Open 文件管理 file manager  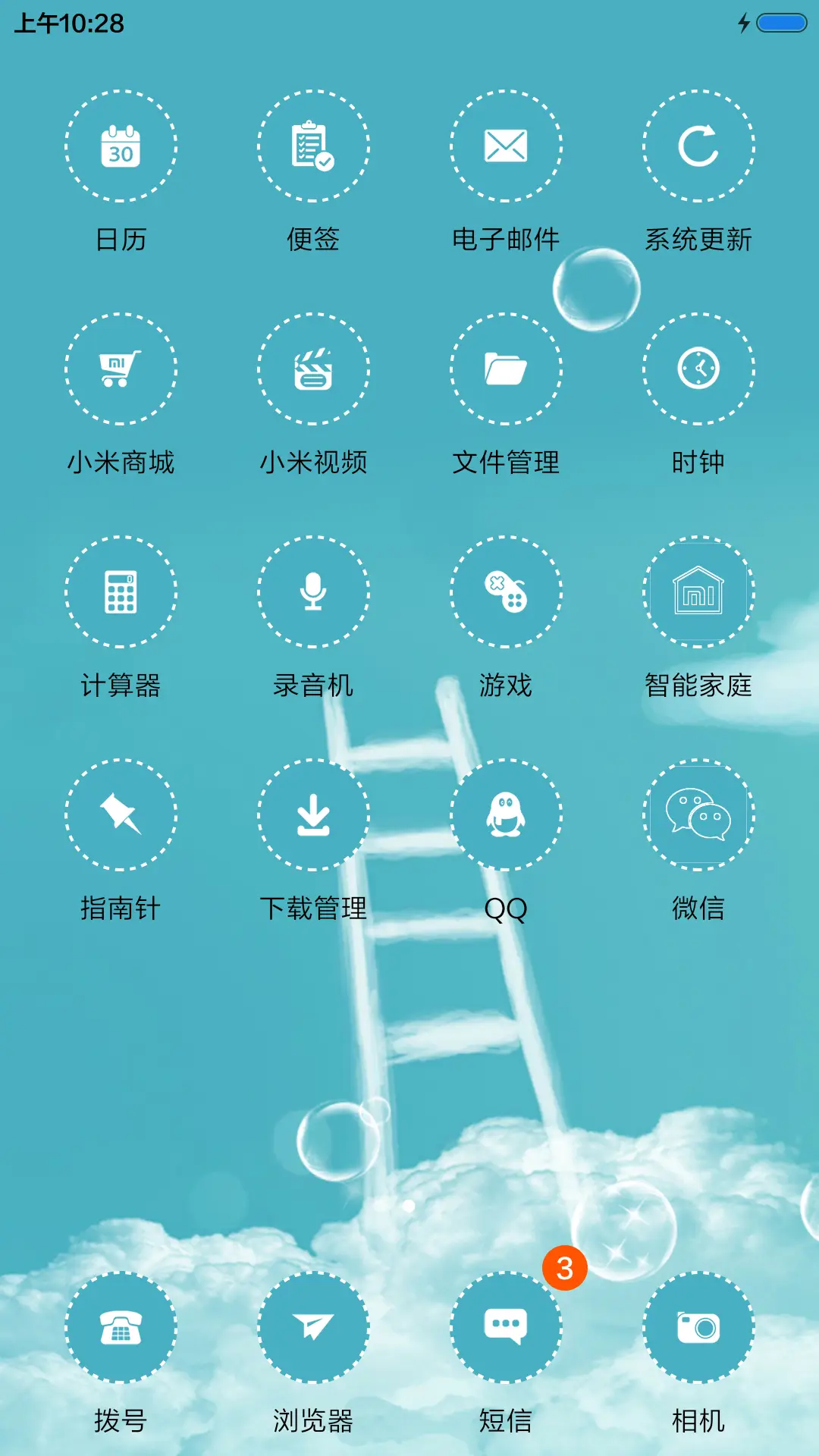(506, 370)
